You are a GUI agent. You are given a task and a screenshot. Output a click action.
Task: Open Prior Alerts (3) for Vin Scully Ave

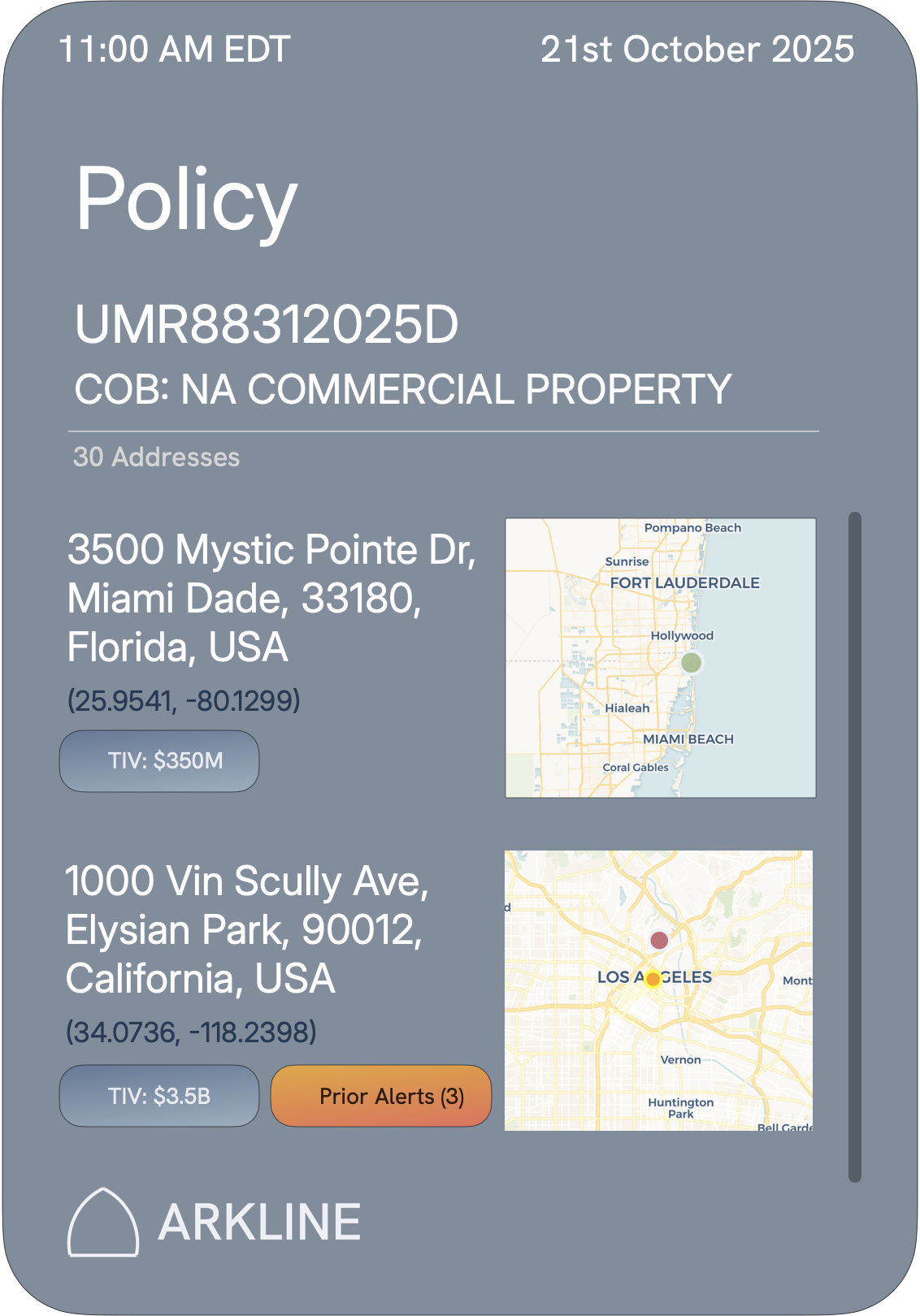pyautogui.click(x=380, y=1096)
